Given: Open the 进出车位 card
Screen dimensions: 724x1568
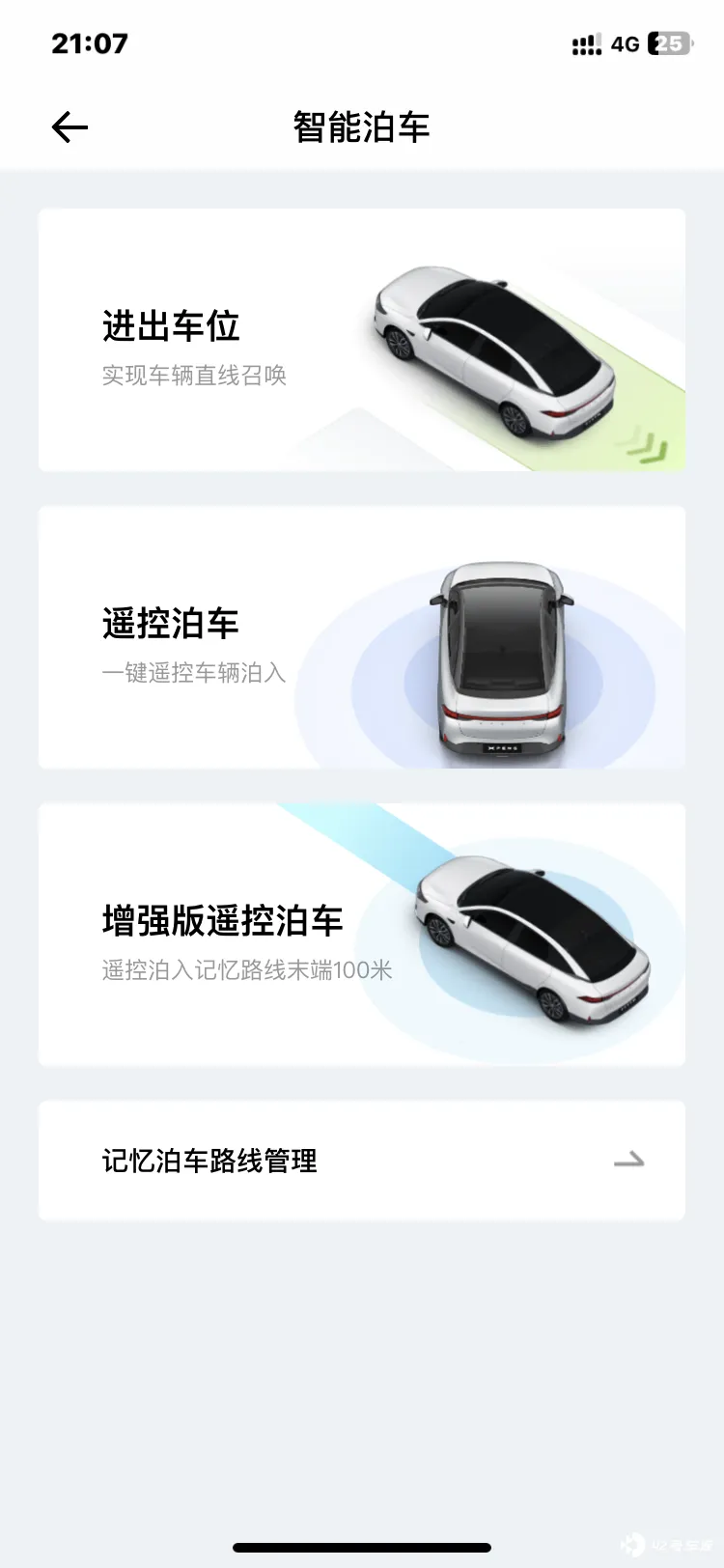Looking at the screenshot, I should click(x=362, y=340).
